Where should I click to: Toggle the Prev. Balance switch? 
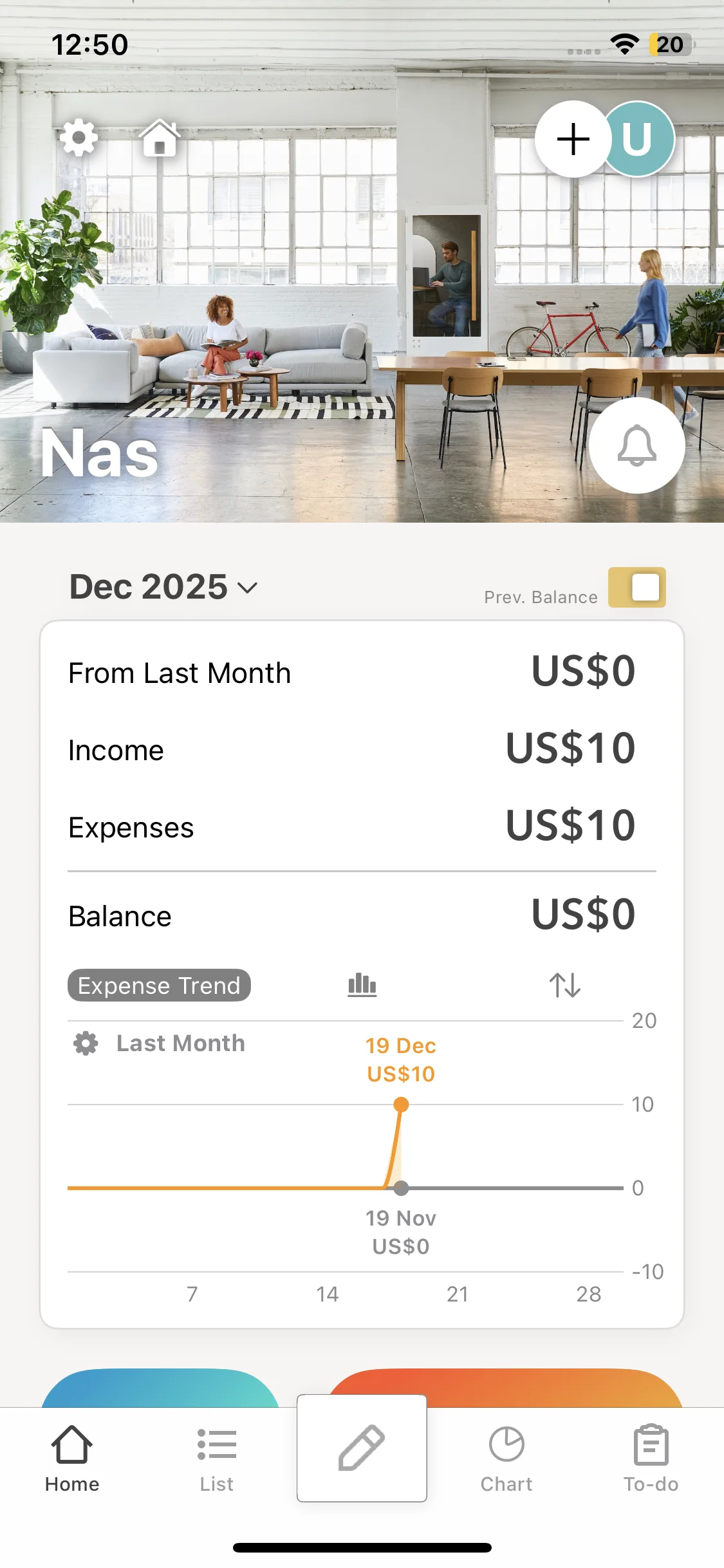point(636,587)
